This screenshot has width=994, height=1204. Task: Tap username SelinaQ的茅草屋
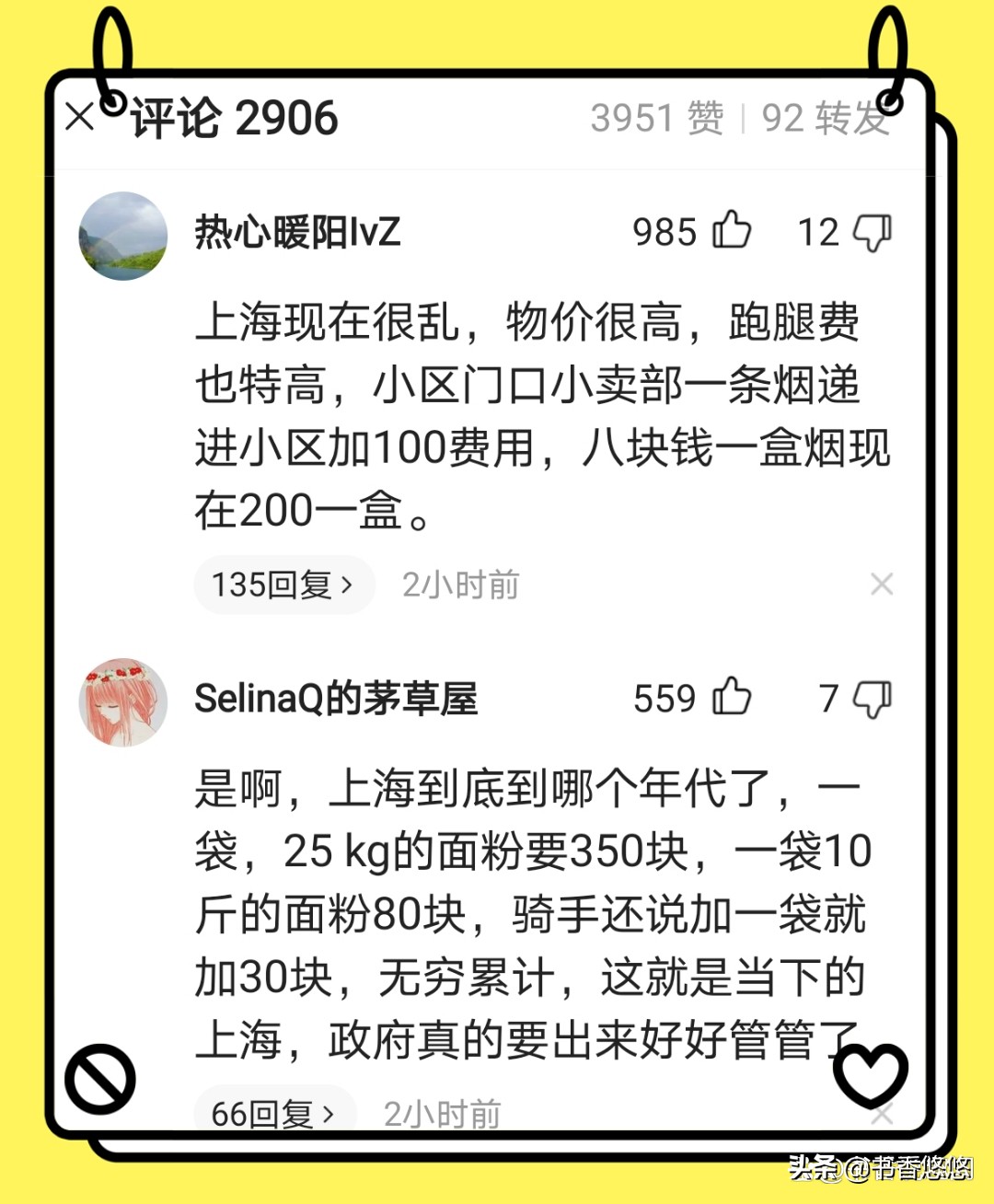pyautogui.click(x=338, y=698)
